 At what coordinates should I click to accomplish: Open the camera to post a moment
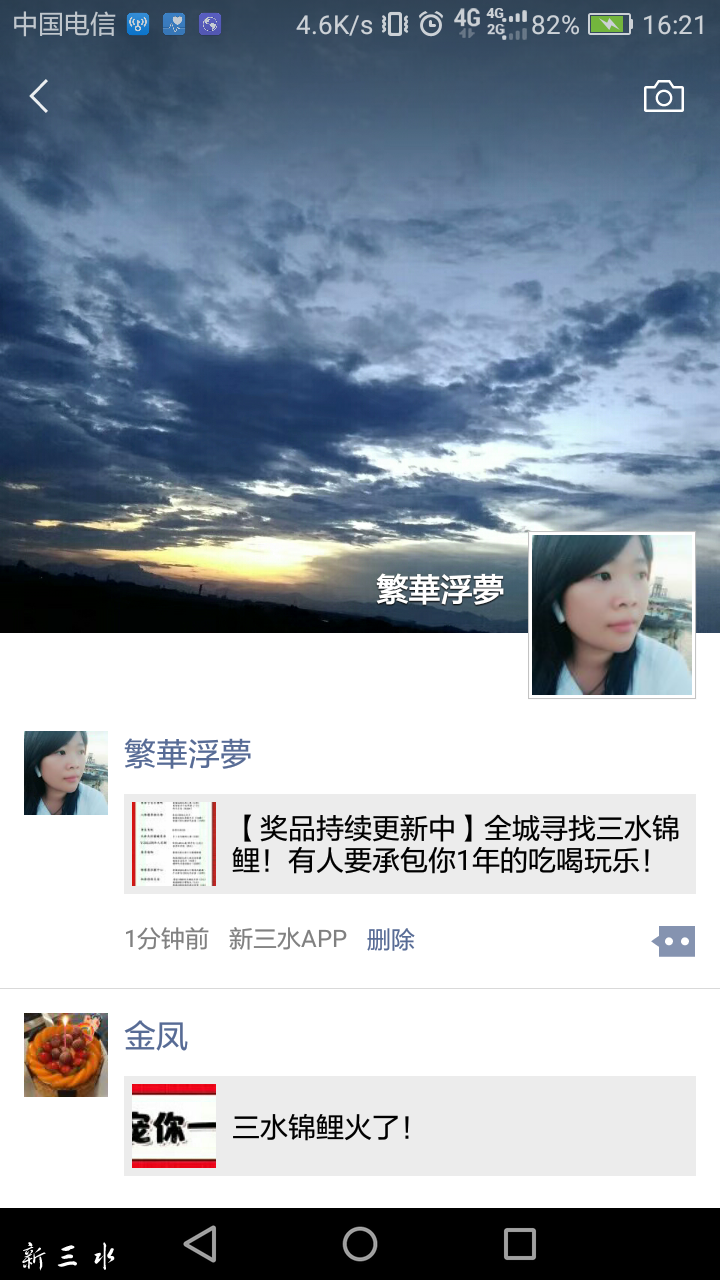(663, 97)
